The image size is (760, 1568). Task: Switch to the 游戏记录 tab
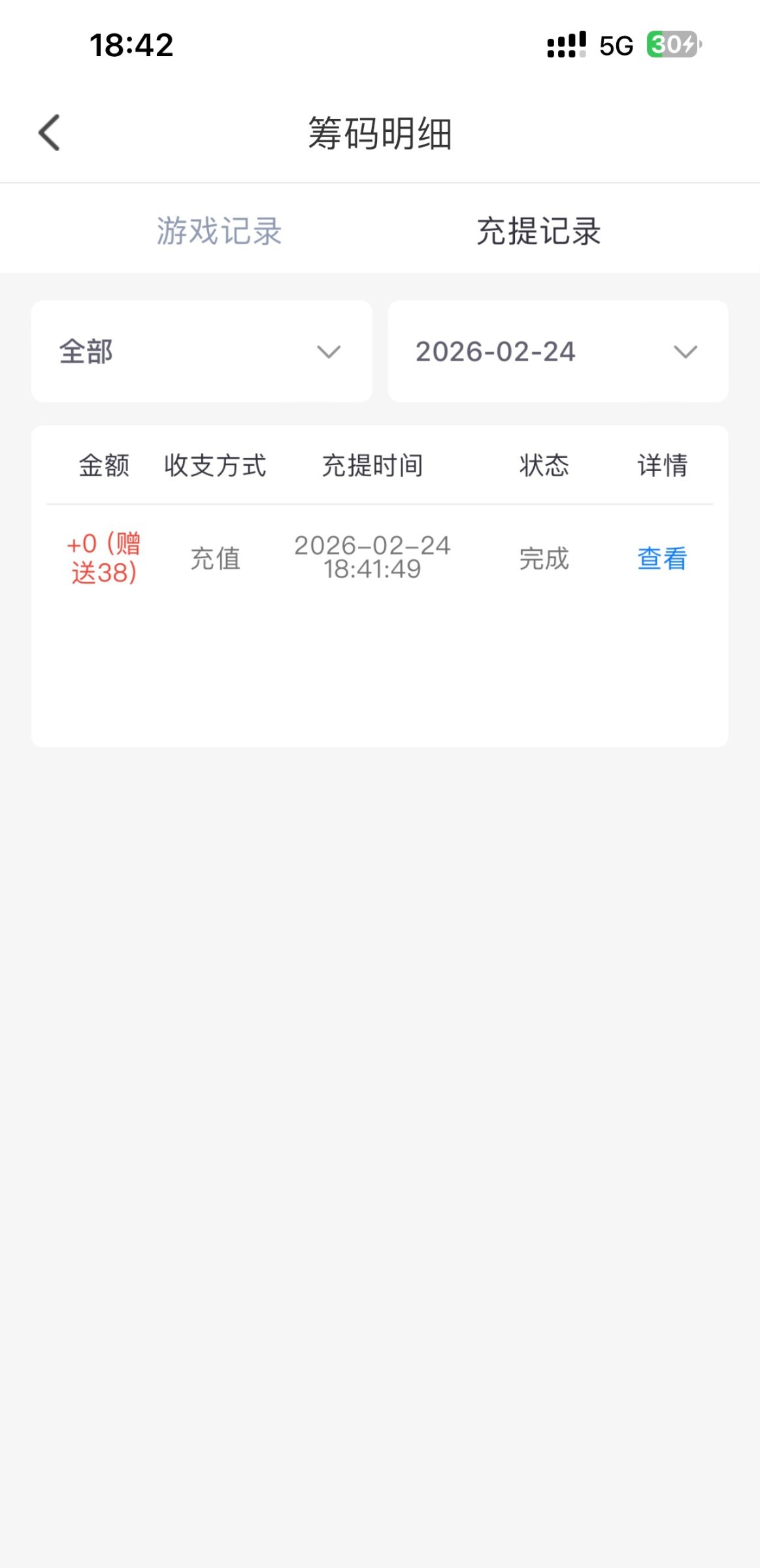point(219,231)
